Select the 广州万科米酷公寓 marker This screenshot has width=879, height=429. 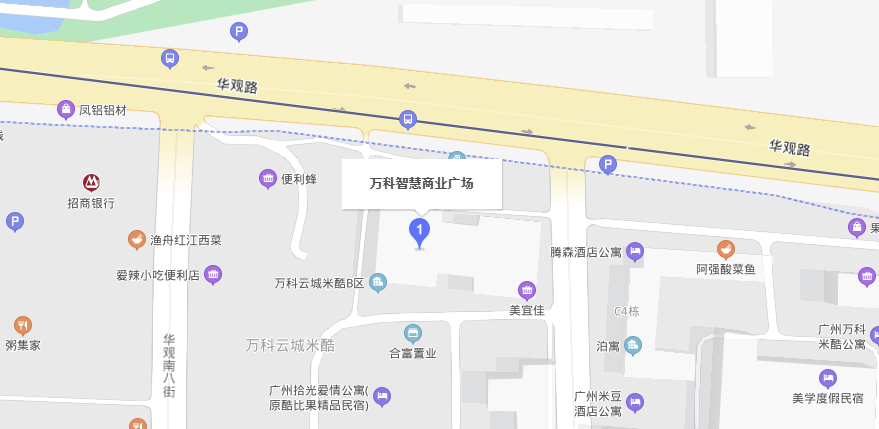(x=873, y=336)
